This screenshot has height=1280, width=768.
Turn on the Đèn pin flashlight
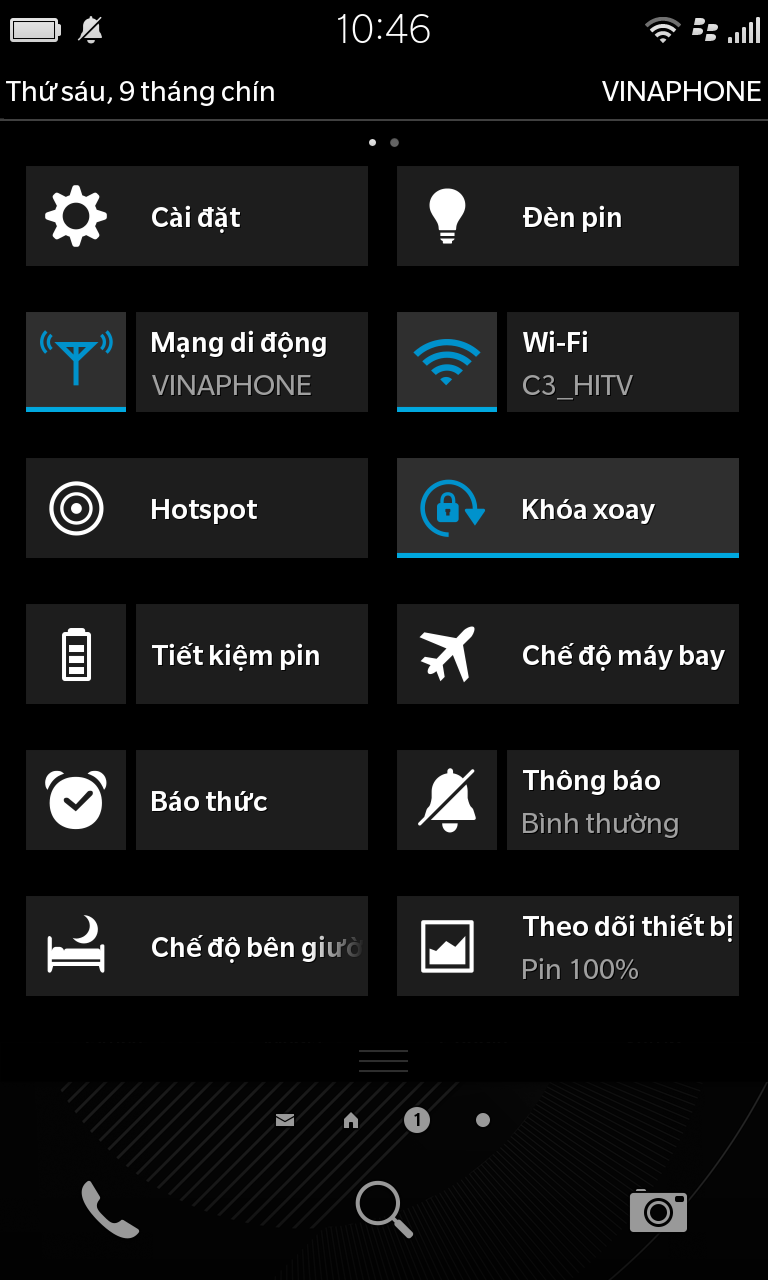pyautogui.click(x=567, y=216)
